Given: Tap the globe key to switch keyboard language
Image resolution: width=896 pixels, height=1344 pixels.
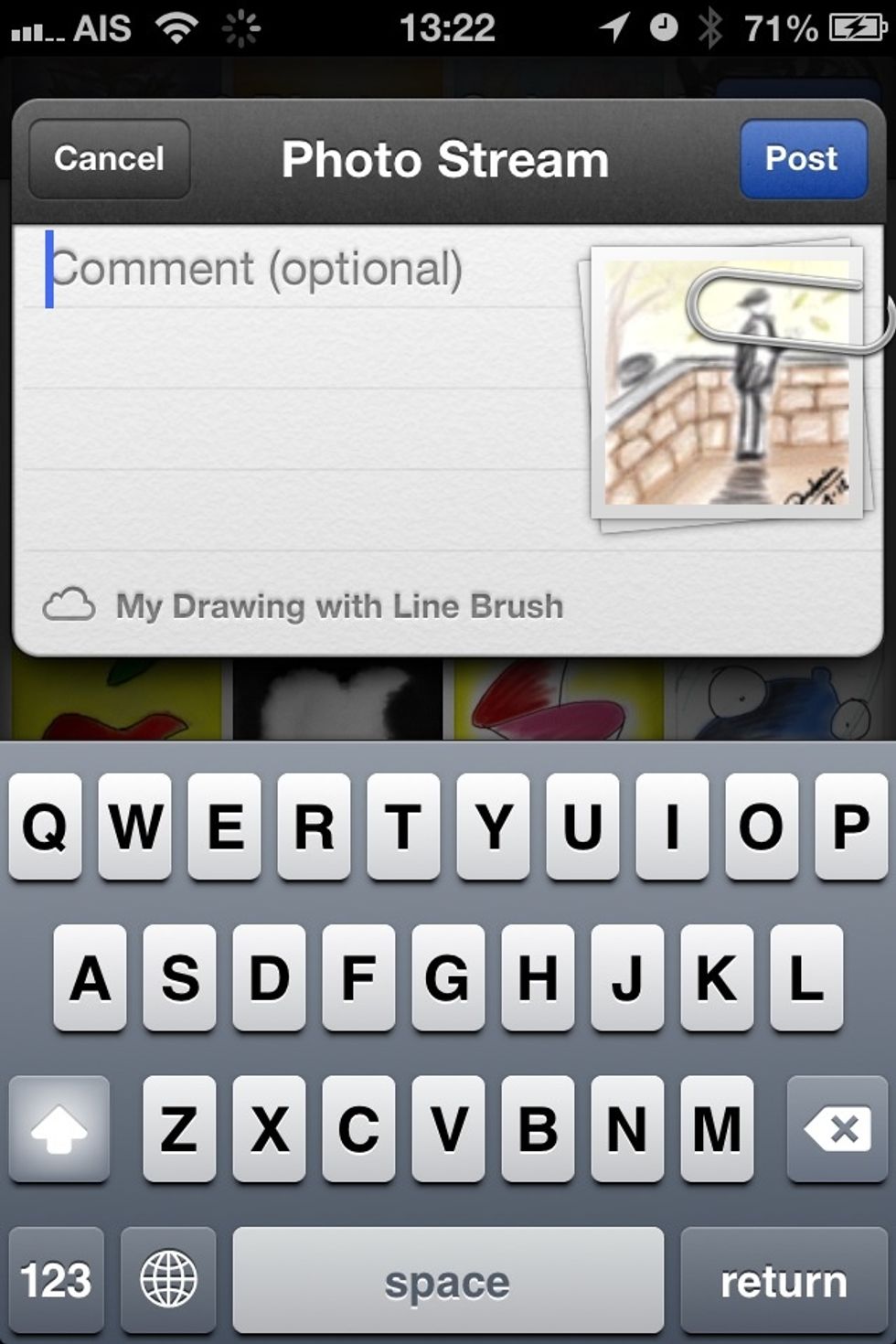Looking at the screenshot, I should 168,1280.
